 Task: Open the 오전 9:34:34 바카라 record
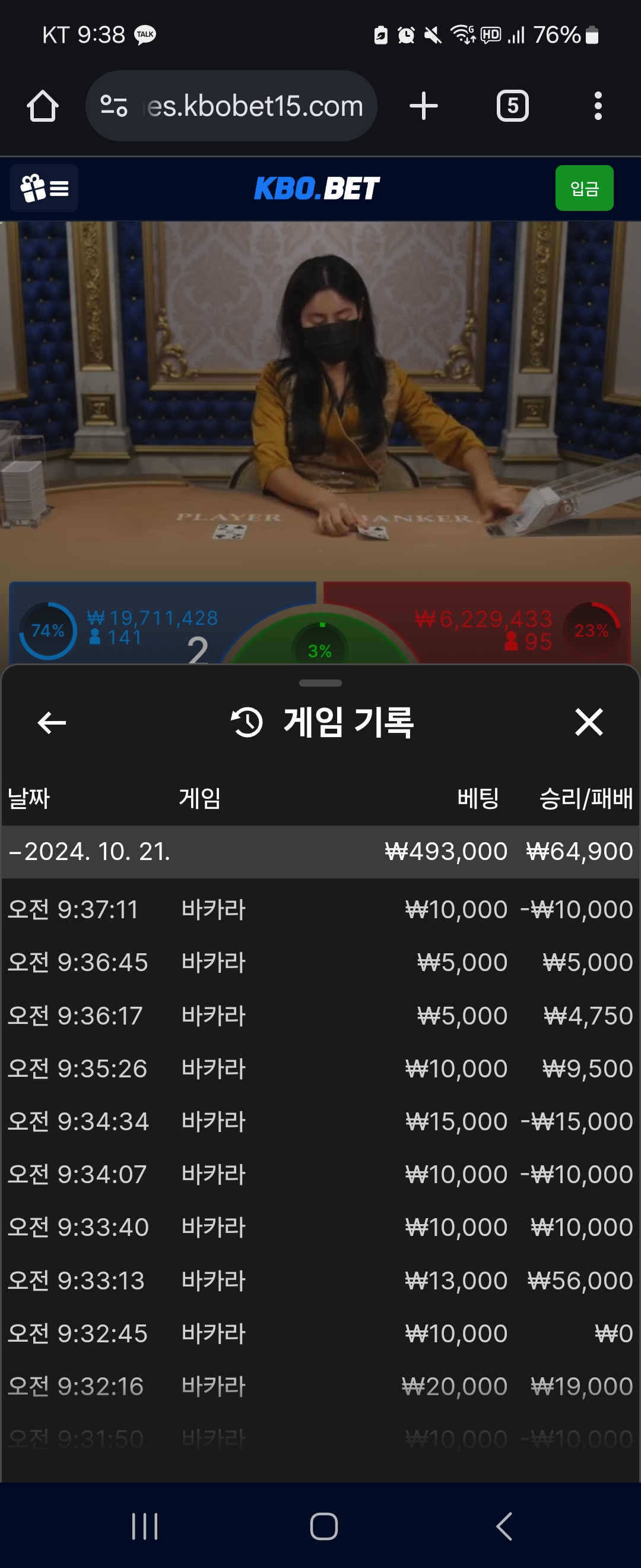320,1121
